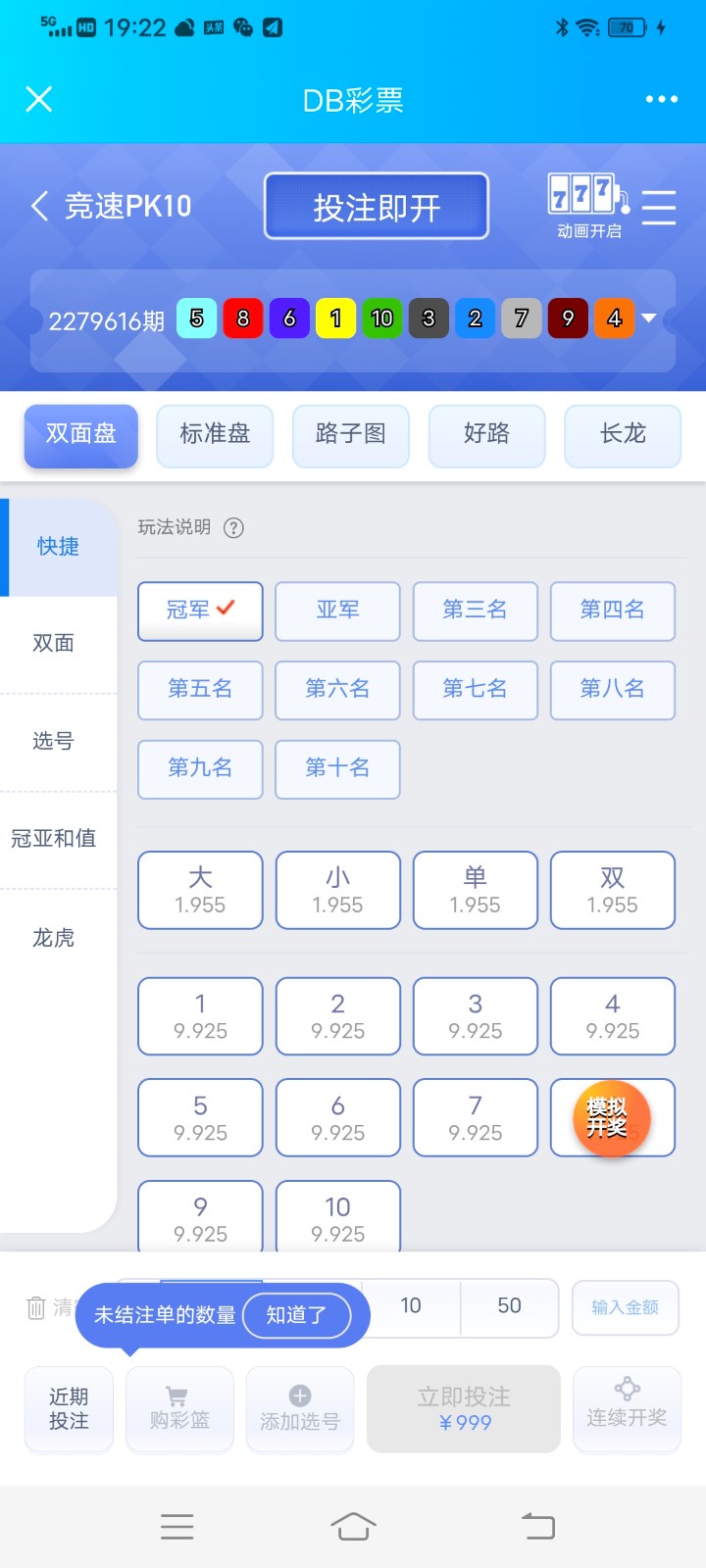Open 近期投注 recent bets
This screenshot has width=706, height=1568.
click(x=69, y=1409)
